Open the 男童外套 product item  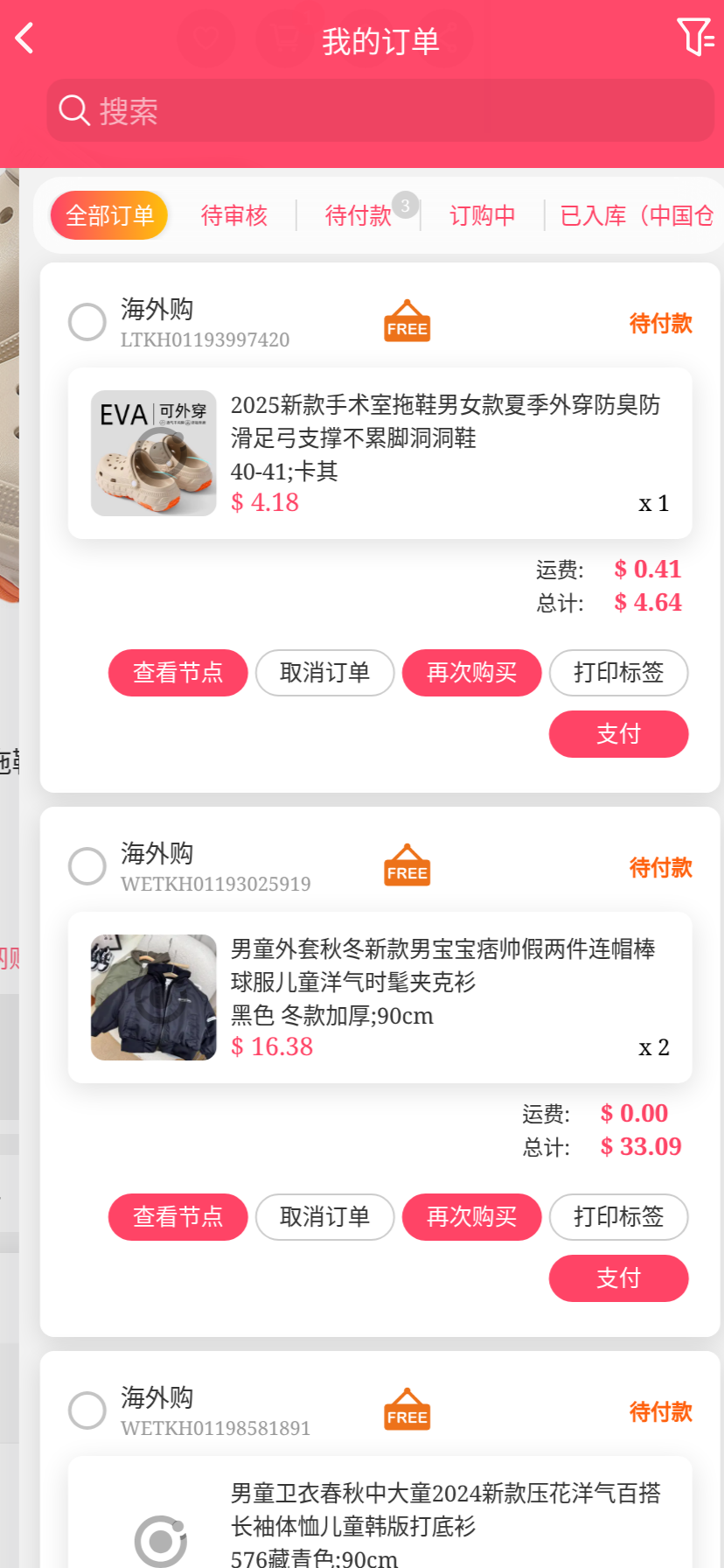pyautogui.click(x=379, y=997)
